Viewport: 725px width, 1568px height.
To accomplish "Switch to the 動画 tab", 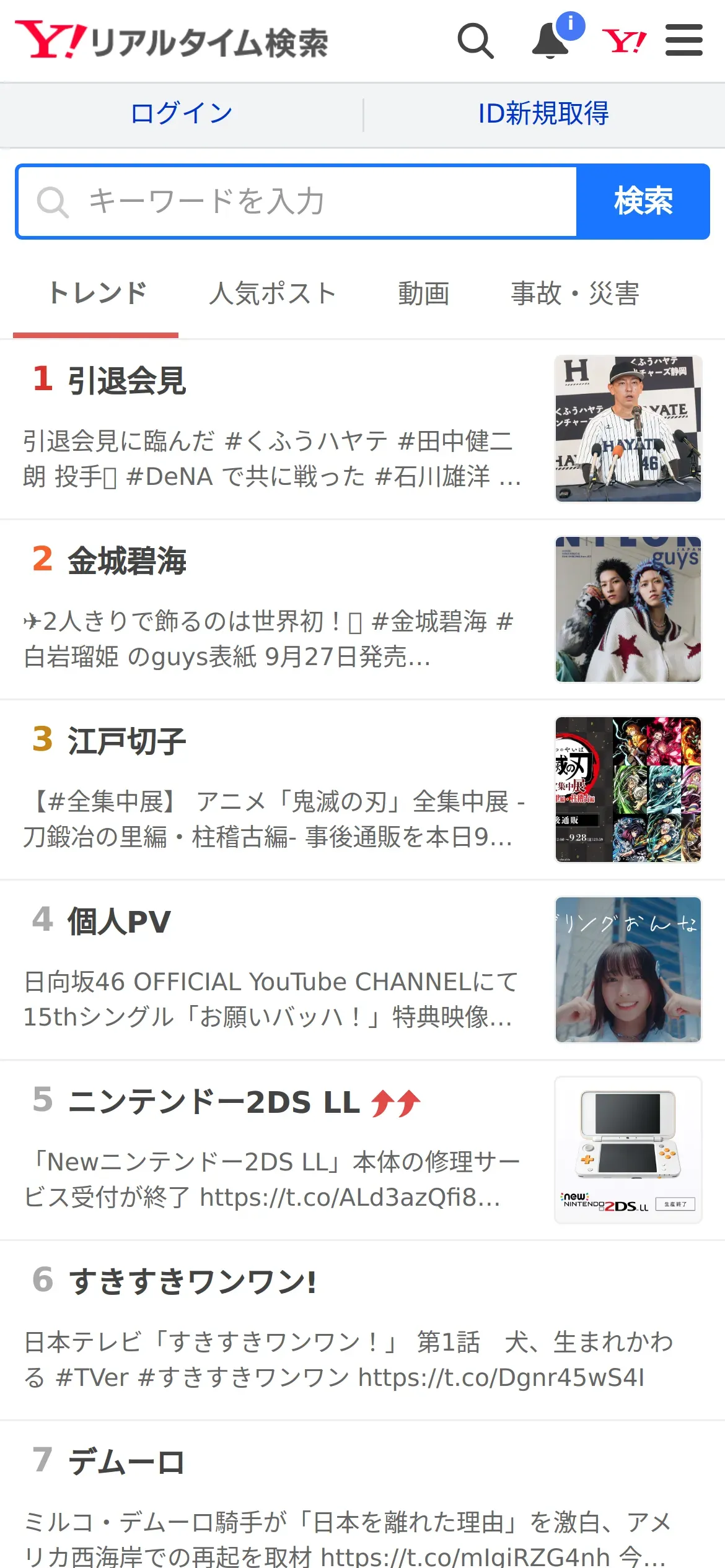I will 424,294.
